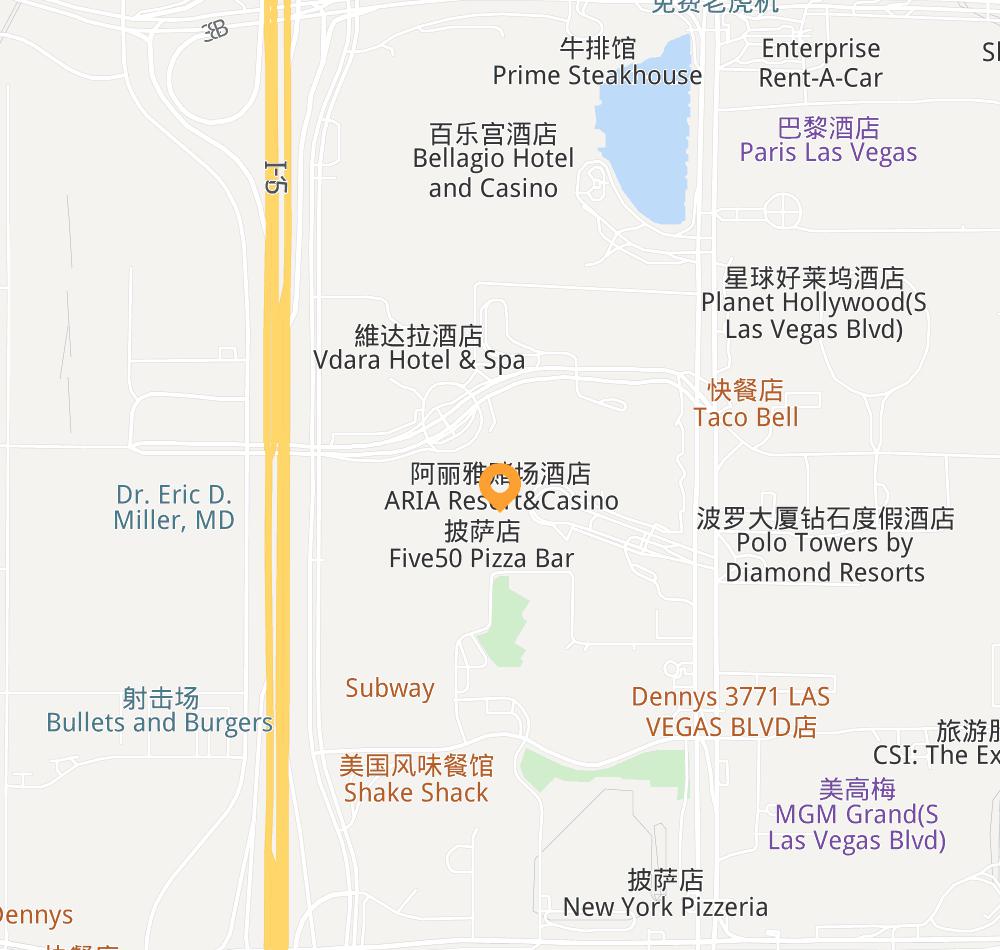Open Shake Shack place label
This screenshot has height=950, width=1000.
coord(416,780)
